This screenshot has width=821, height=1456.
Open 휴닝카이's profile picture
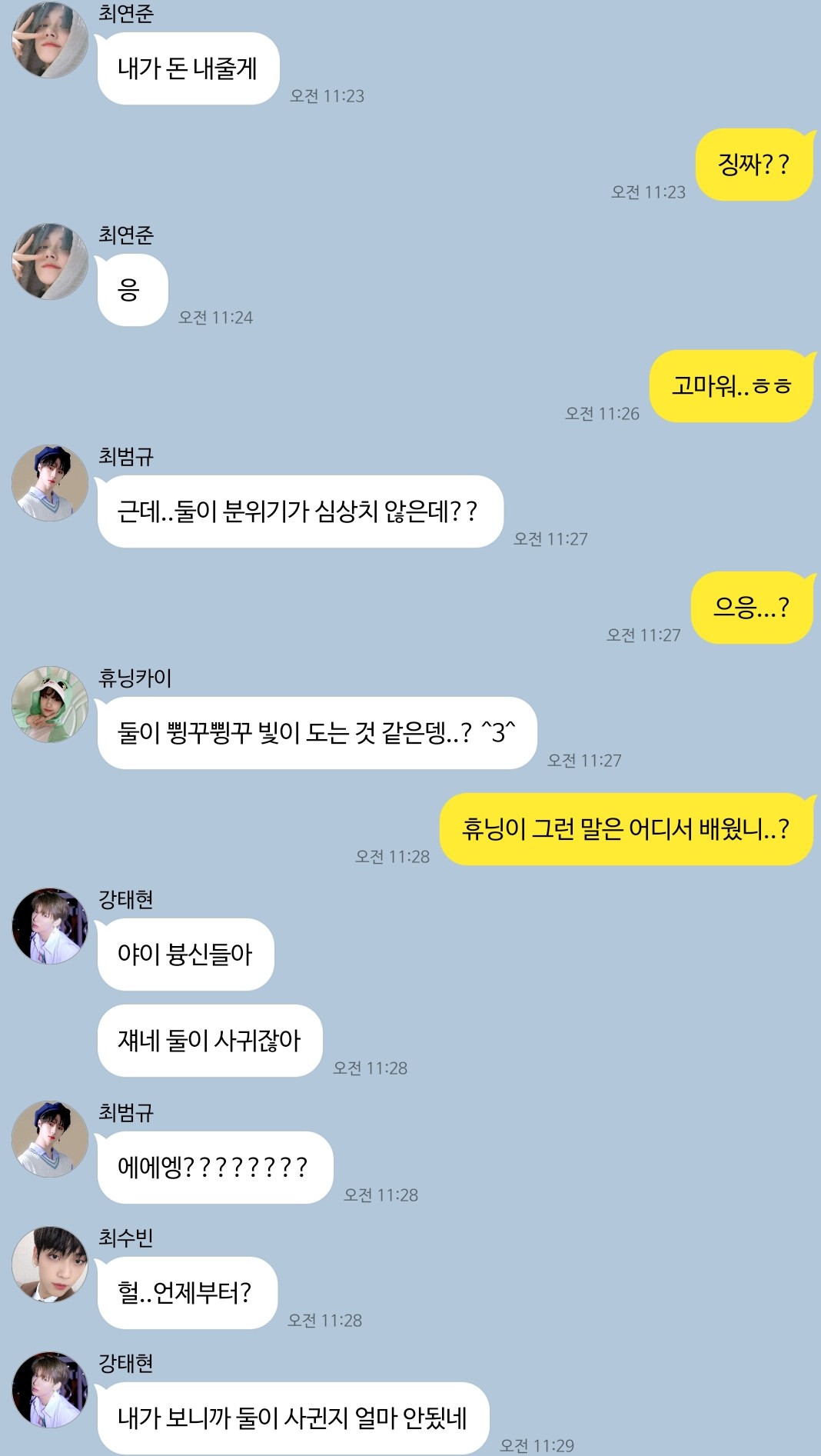(x=50, y=705)
